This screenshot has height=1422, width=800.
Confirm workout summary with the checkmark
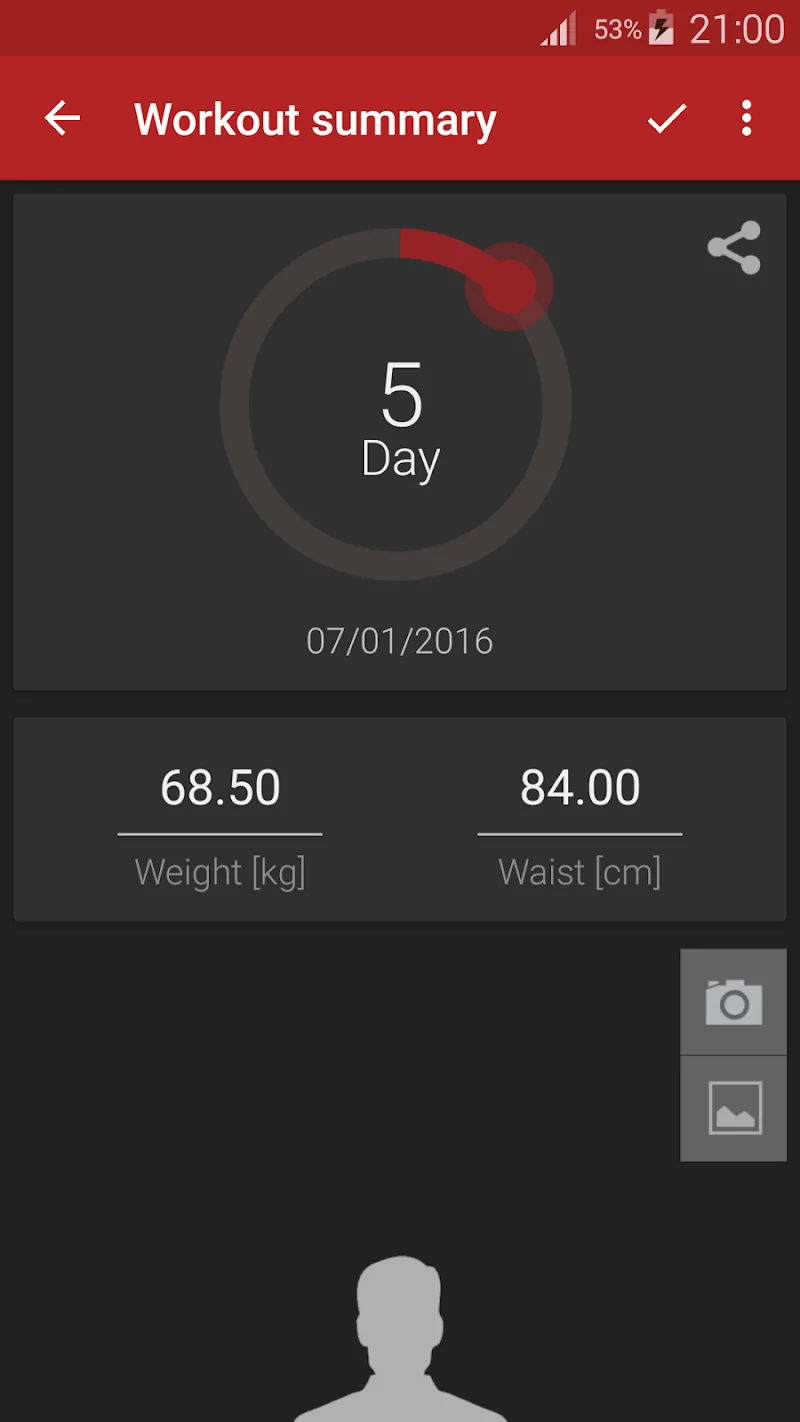pyautogui.click(x=666, y=119)
